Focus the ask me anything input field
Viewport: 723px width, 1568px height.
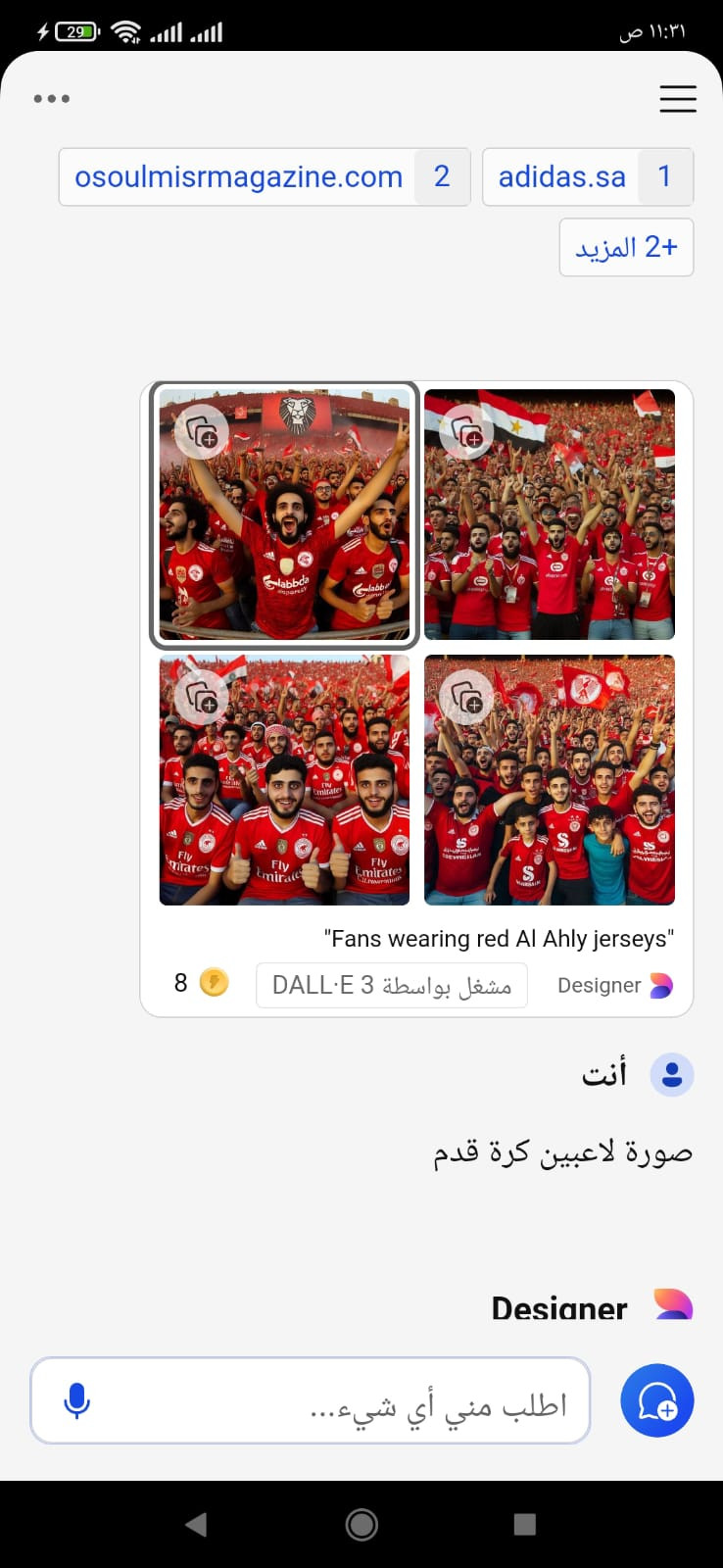coord(311,1400)
